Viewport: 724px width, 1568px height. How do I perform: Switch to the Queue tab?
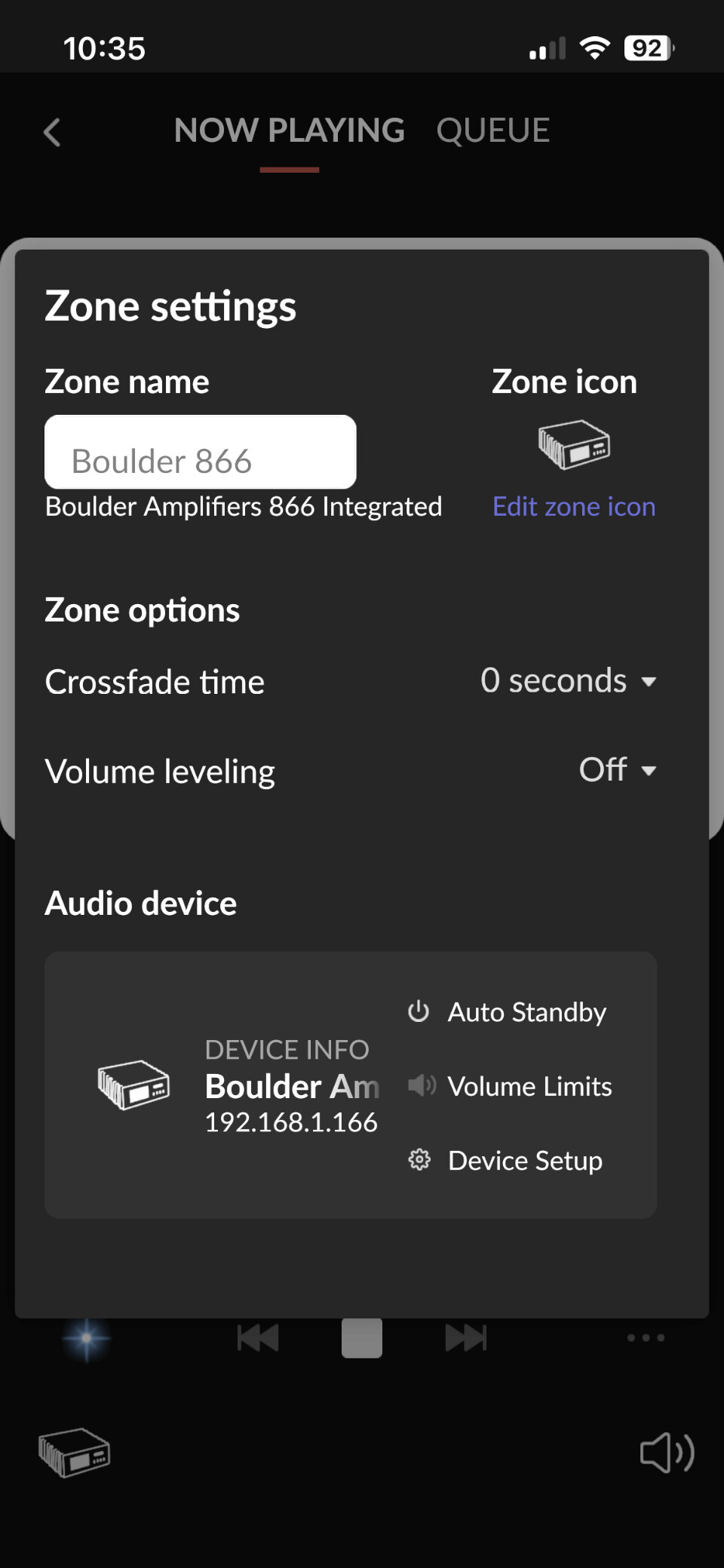[492, 131]
